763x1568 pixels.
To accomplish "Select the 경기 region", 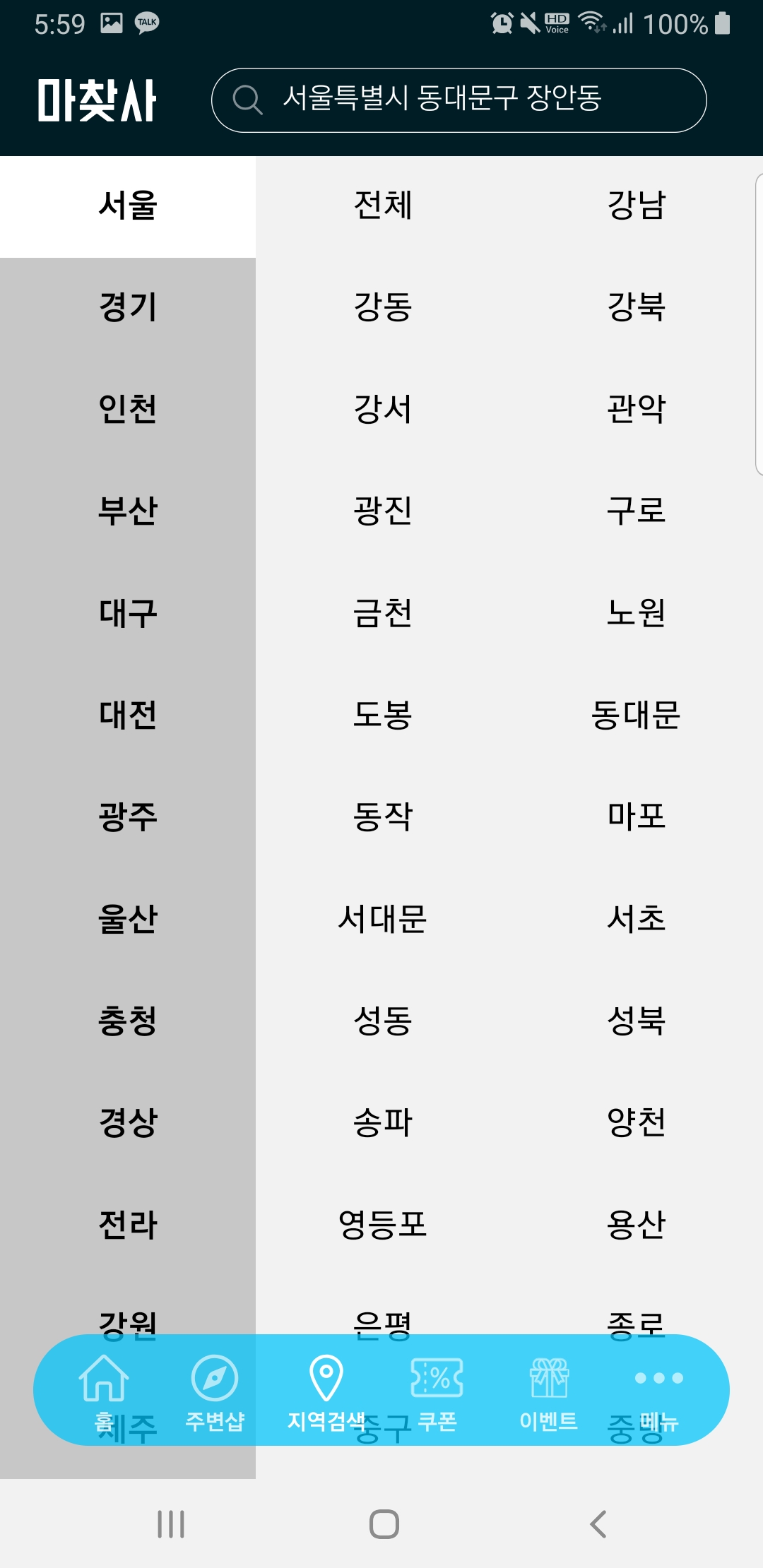I will coord(128,308).
